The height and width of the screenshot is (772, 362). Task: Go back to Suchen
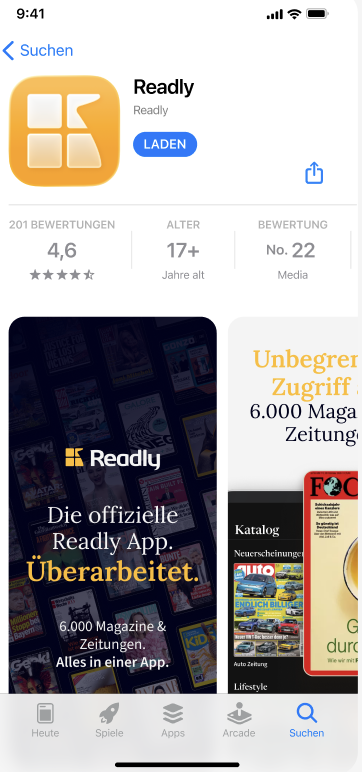[38, 50]
